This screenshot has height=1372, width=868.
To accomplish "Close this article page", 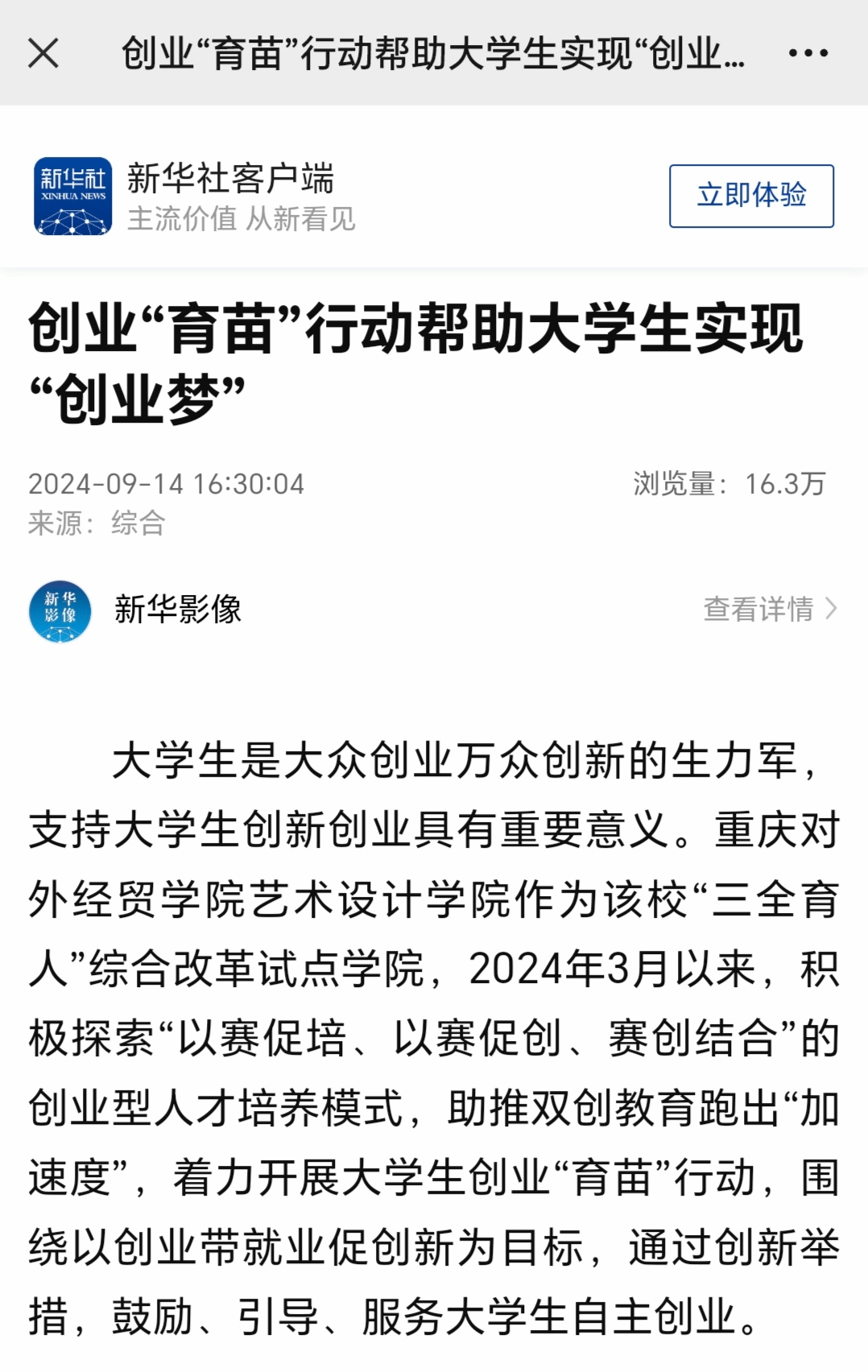I will (43, 53).
